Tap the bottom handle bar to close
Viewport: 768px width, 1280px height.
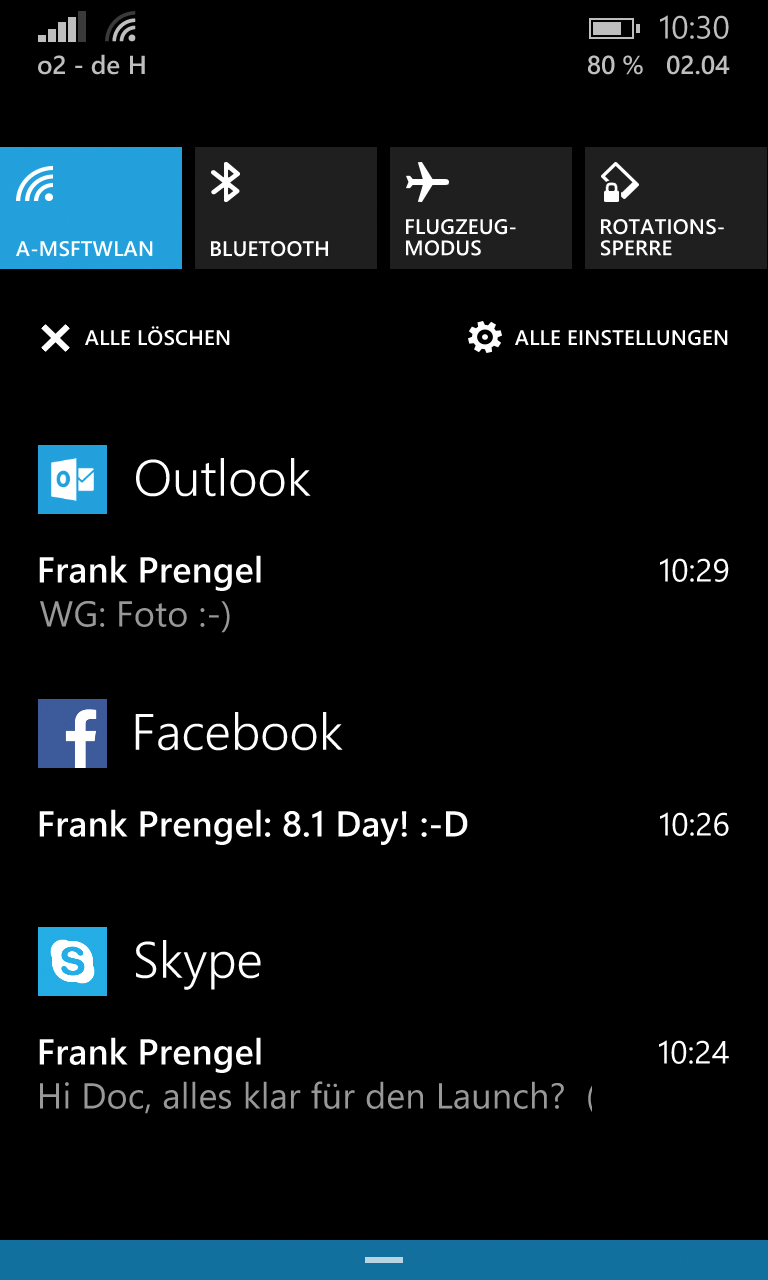[x=384, y=1260]
